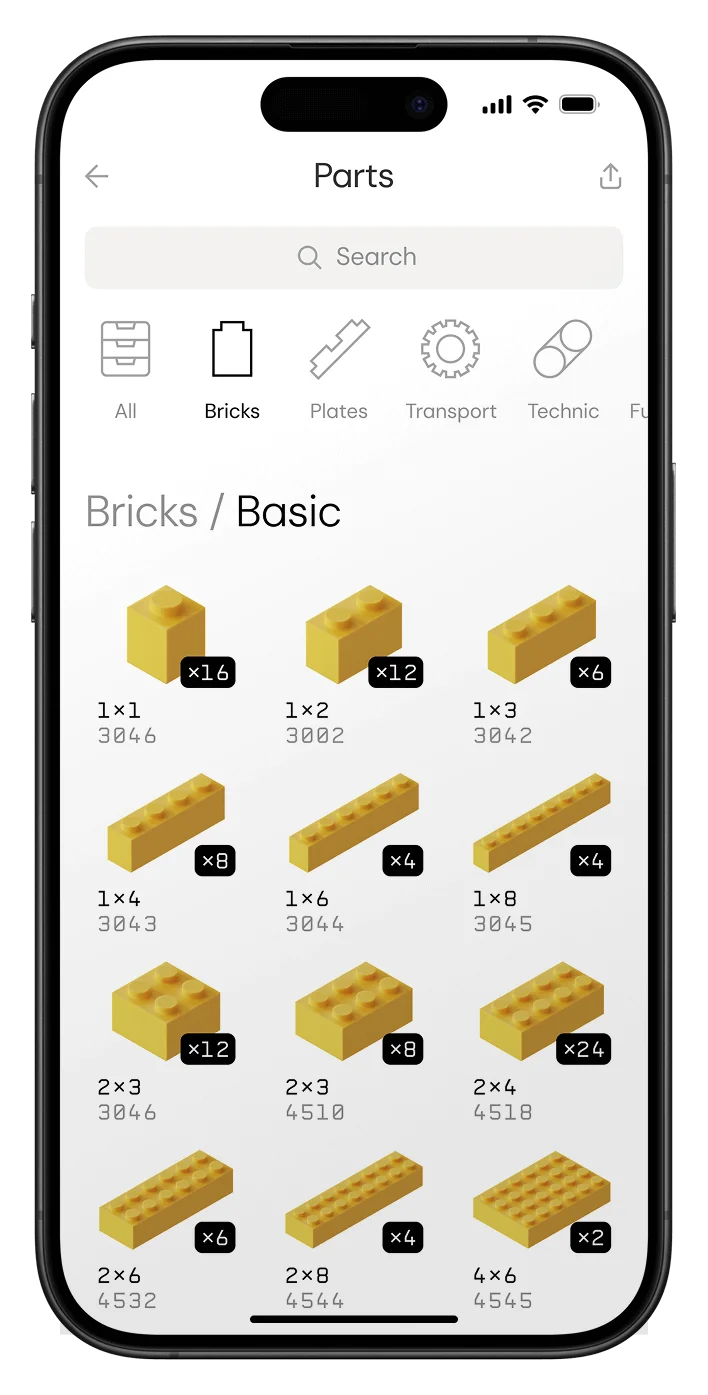Tap the Search field
Screen dimensions: 708x1395
(354, 257)
